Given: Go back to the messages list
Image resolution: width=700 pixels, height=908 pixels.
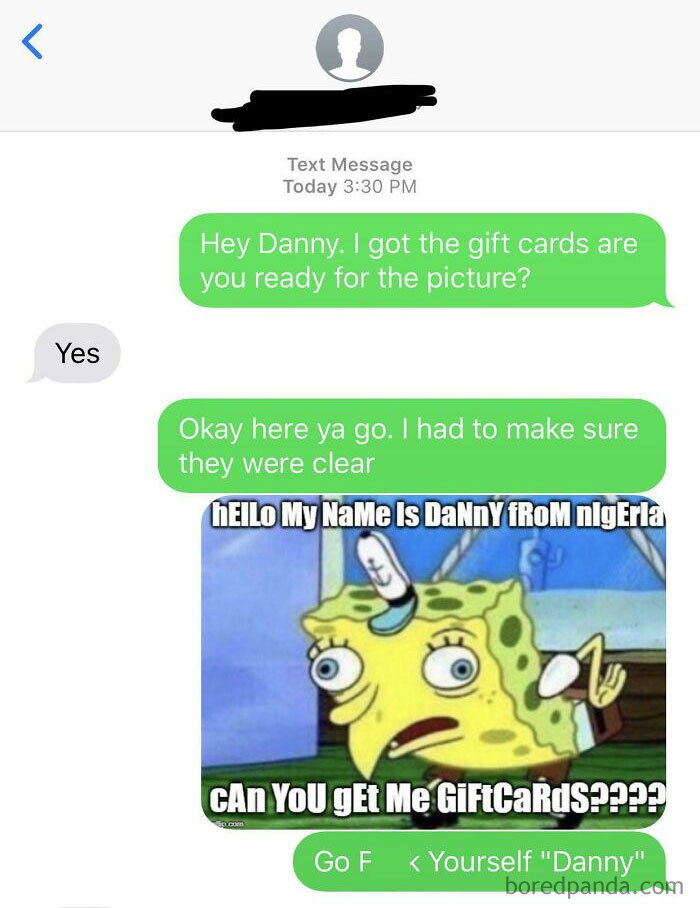Looking at the screenshot, I should coord(32,42).
